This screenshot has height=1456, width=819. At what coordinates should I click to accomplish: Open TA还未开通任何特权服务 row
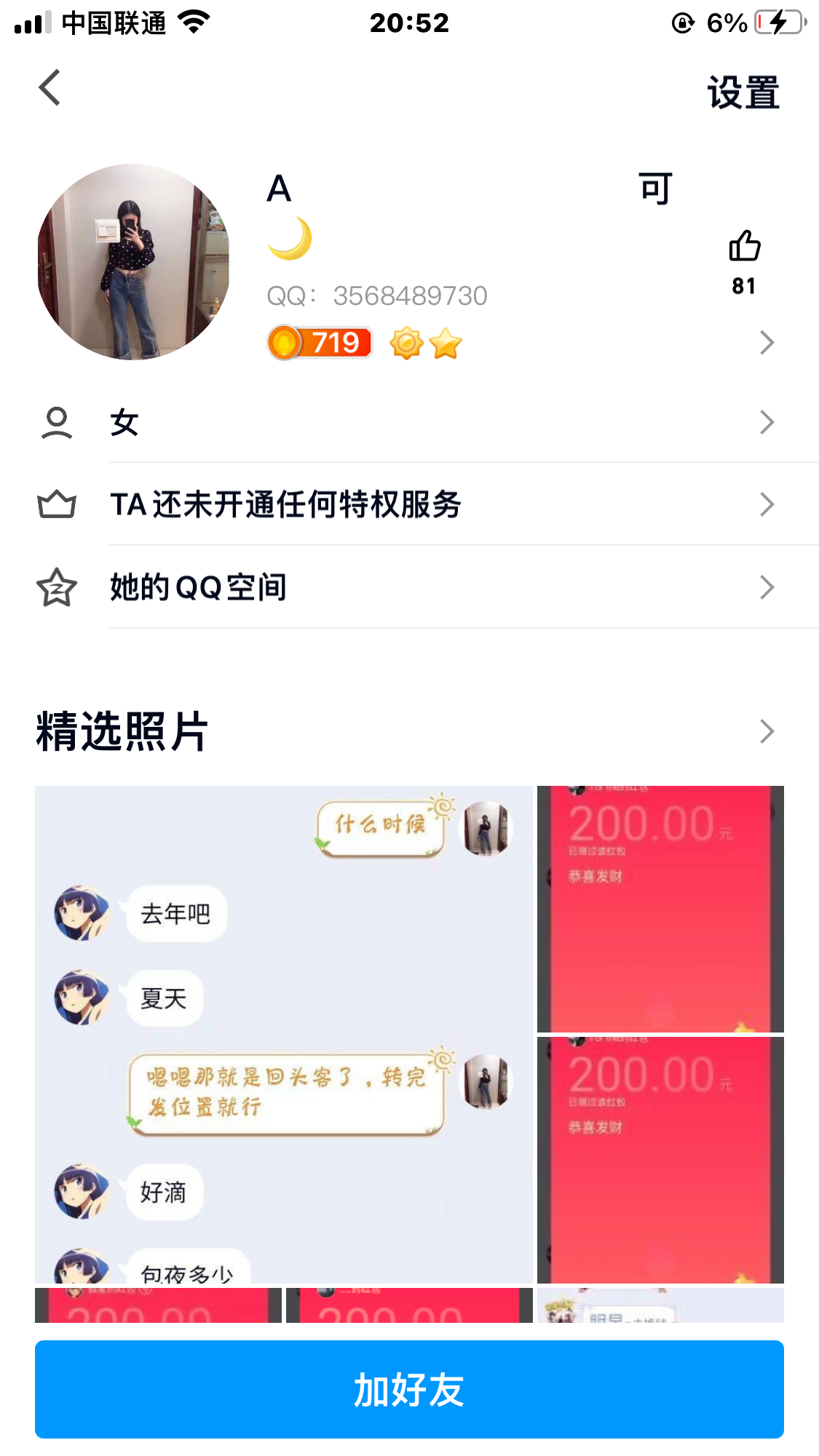coord(437,504)
